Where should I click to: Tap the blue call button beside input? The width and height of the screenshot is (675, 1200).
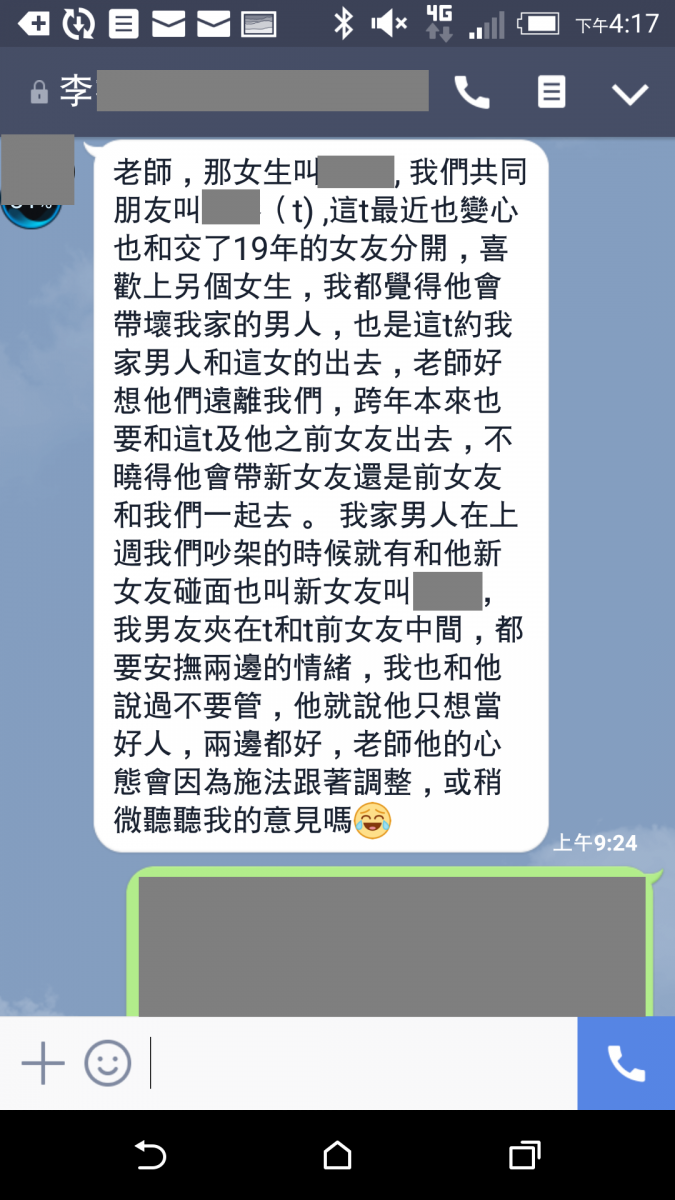[x=626, y=1063]
